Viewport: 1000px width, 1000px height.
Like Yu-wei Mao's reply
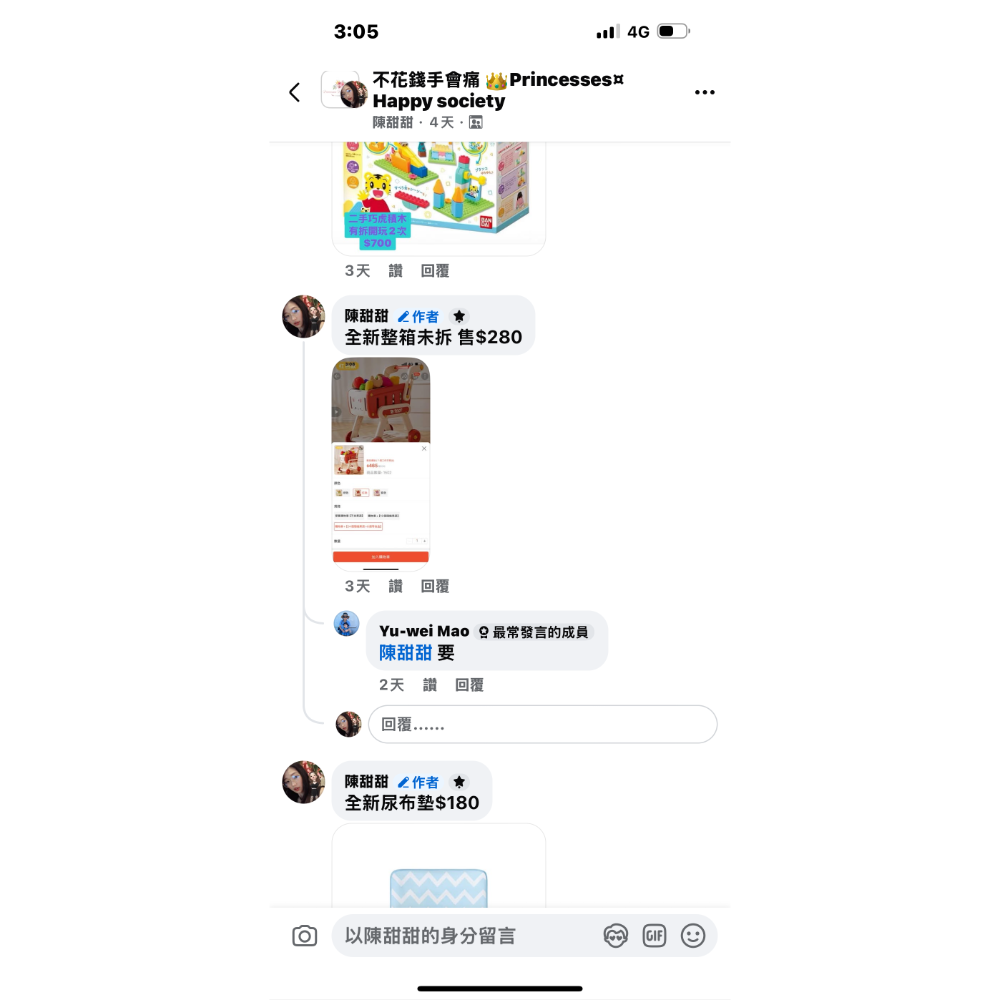pyautogui.click(x=430, y=685)
